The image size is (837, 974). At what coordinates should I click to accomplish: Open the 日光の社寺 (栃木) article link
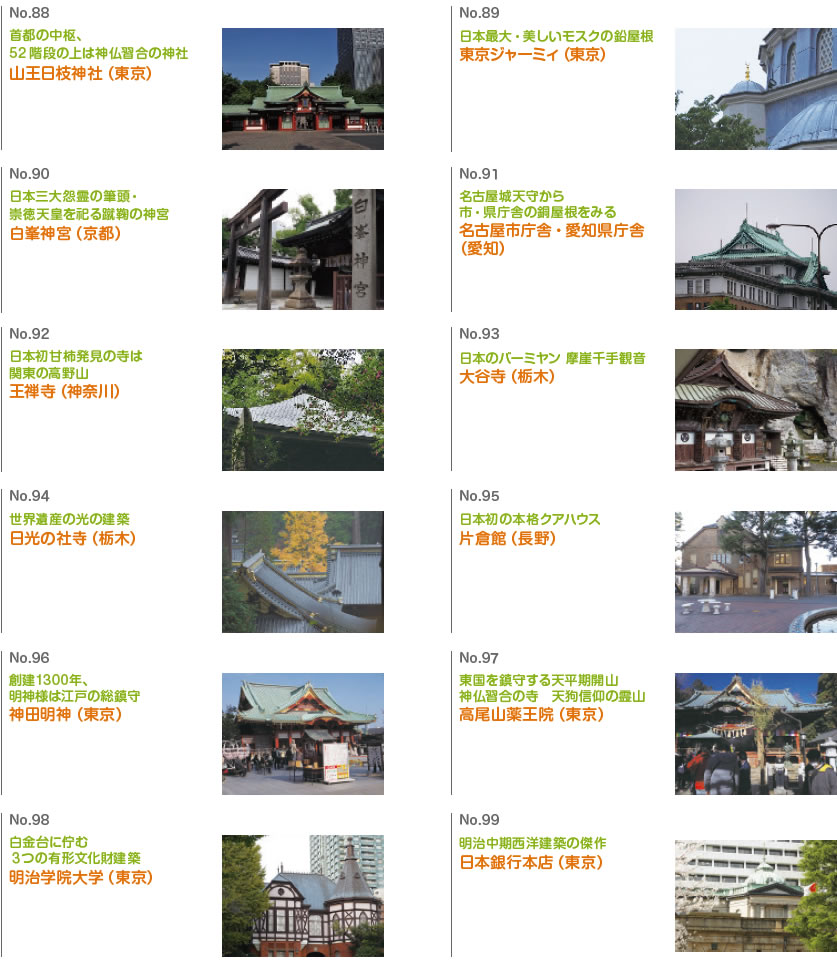click(72, 538)
